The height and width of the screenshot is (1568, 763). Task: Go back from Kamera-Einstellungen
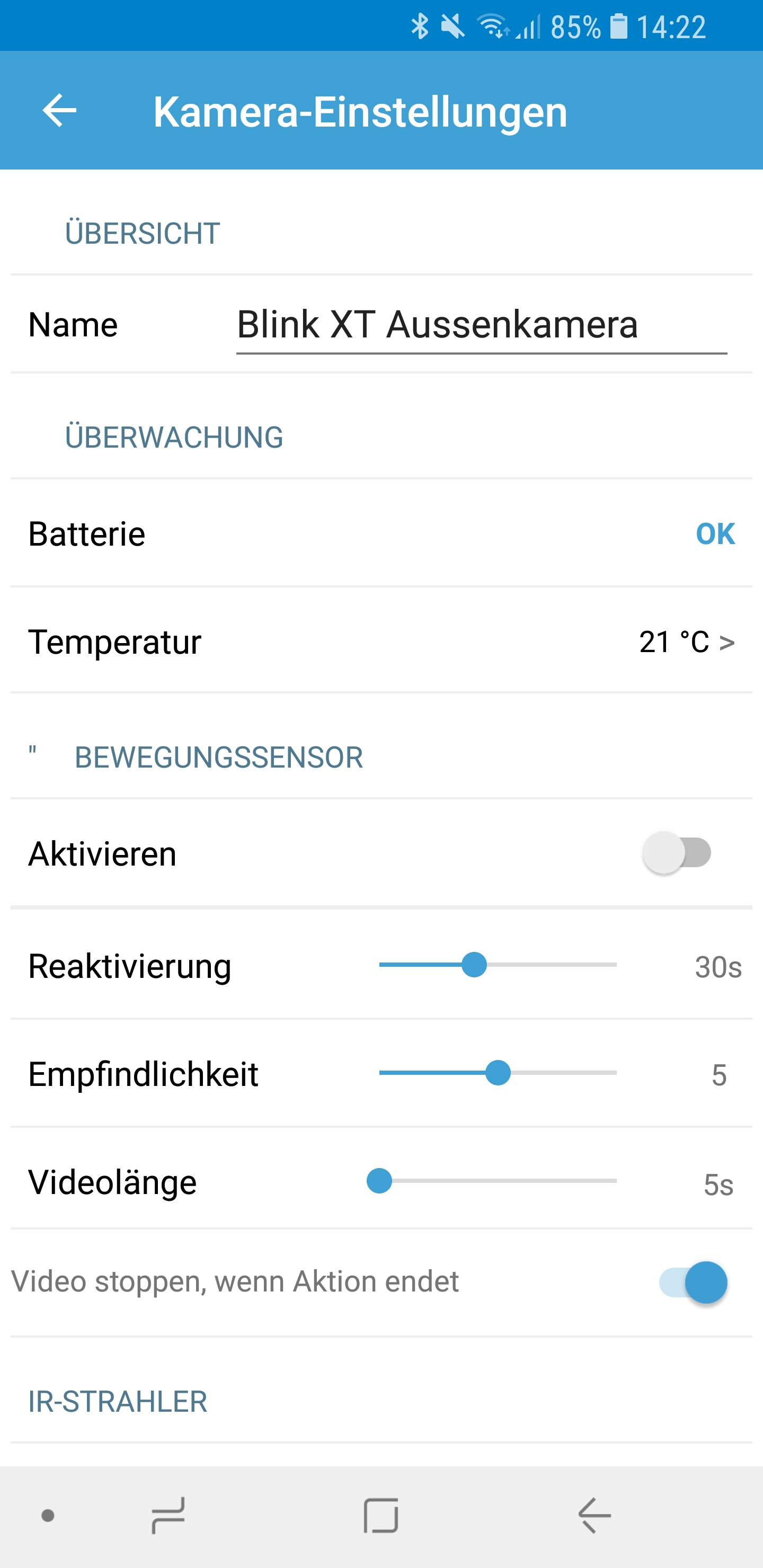[x=59, y=111]
